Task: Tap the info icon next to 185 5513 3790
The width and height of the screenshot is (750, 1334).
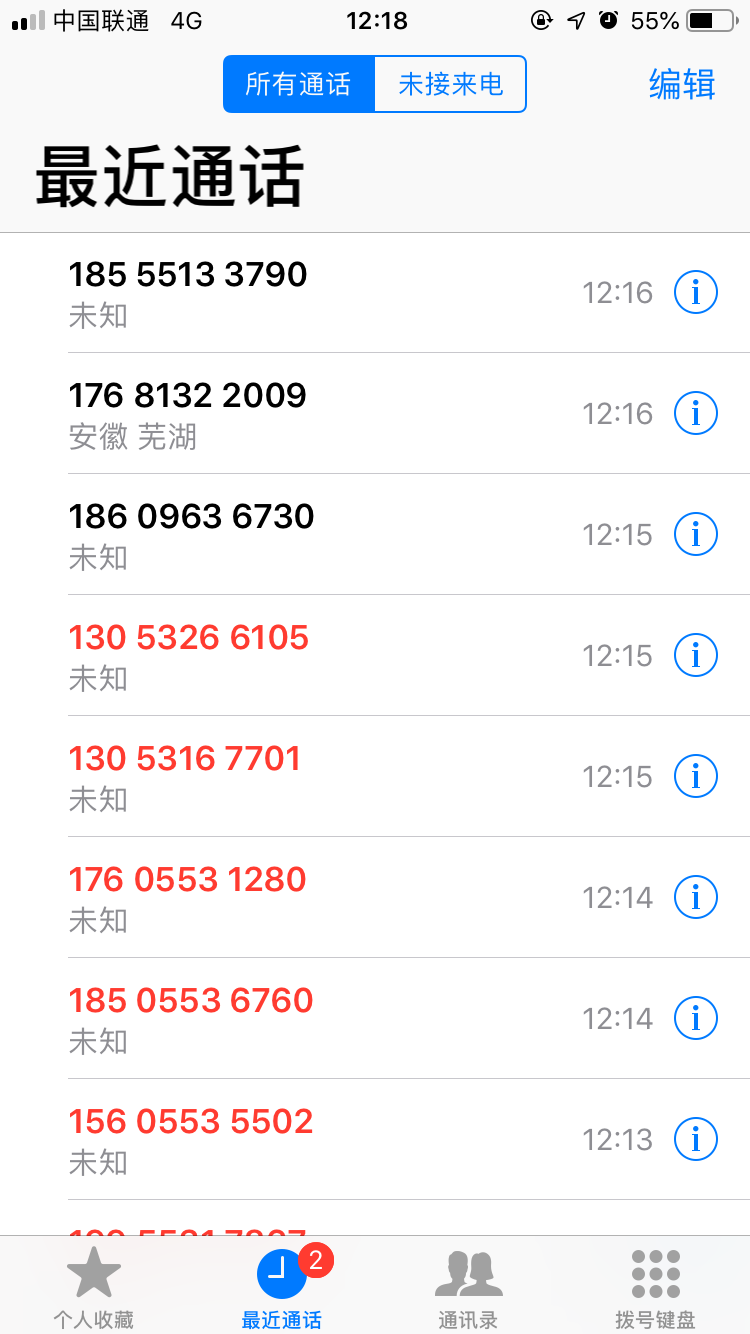Action: 695,292
